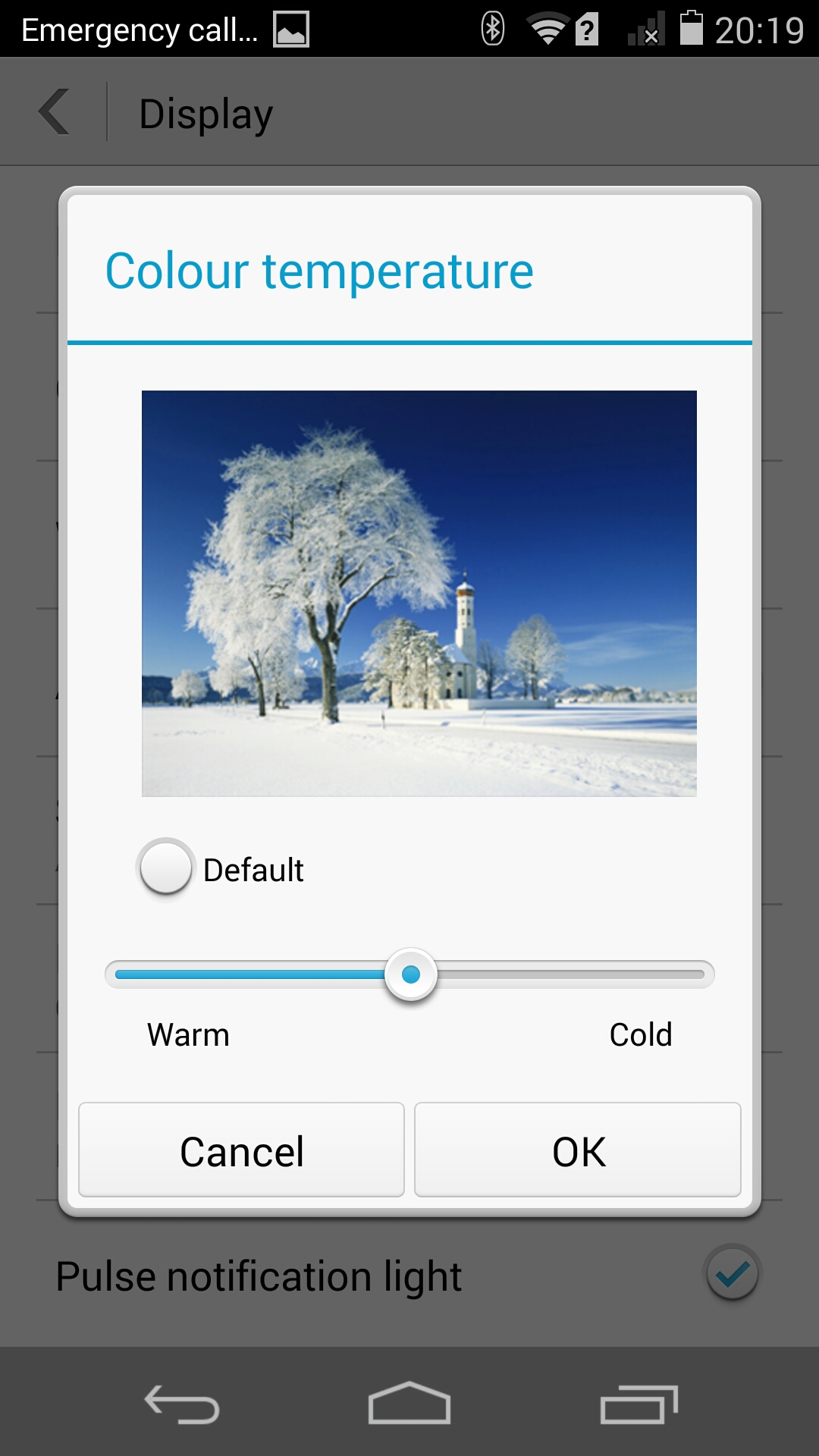Go to the home screen
Image resolution: width=819 pixels, height=1456 pixels.
pos(409,1404)
